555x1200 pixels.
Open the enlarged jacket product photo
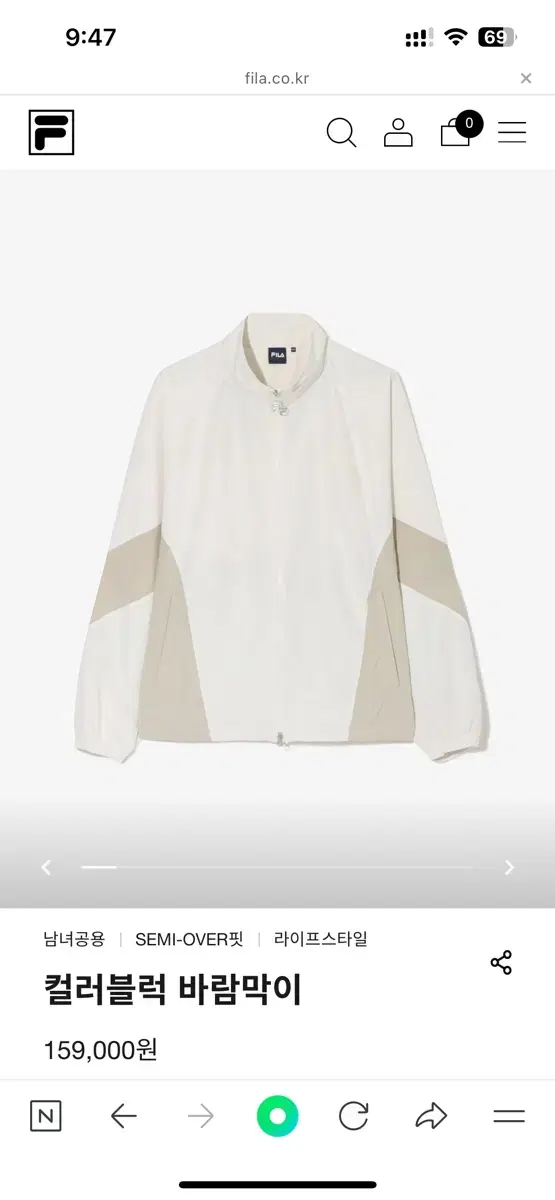point(277,538)
